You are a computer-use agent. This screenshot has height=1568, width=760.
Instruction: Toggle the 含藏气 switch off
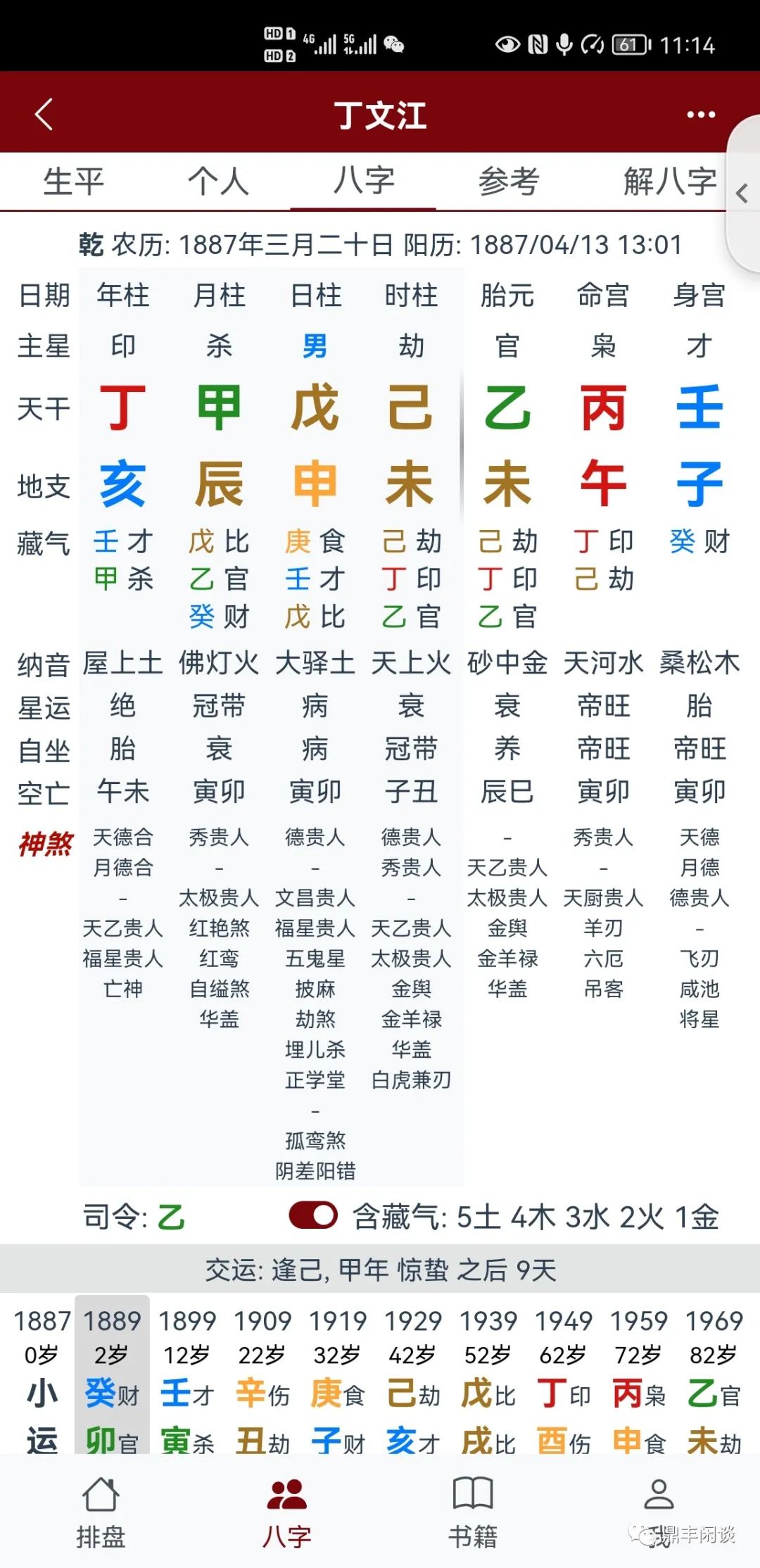coord(313,1215)
